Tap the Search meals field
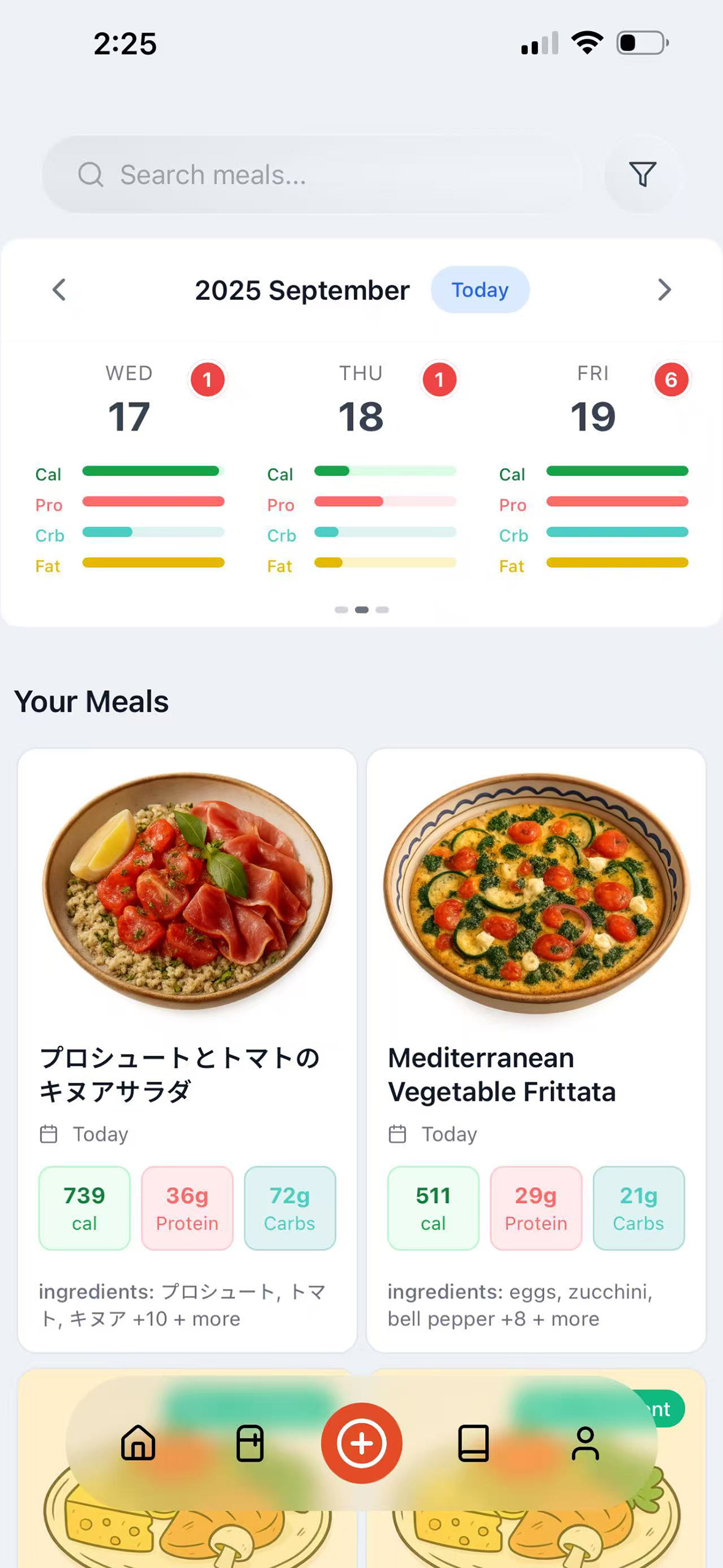This screenshot has width=723, height=1568. pyautogui.click(x=313, y=175)
